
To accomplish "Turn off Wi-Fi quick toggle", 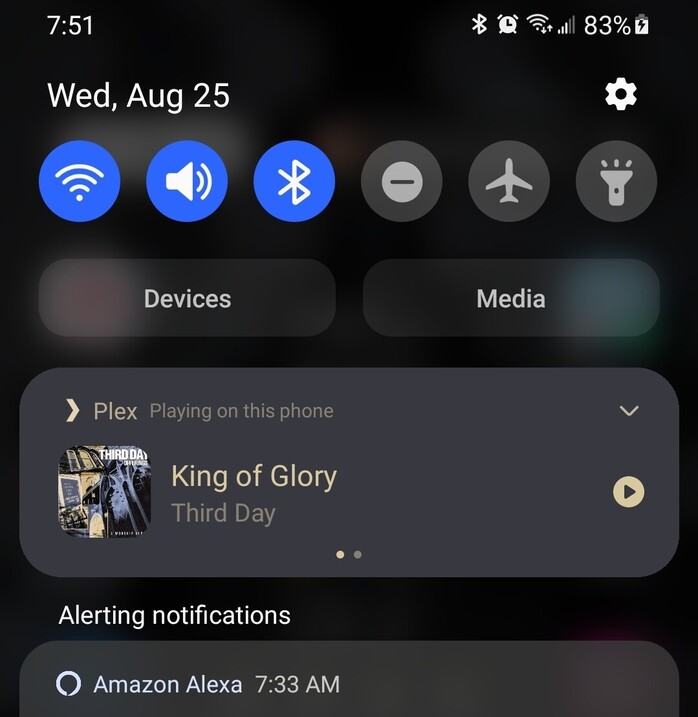I will [x=80, y=182].
